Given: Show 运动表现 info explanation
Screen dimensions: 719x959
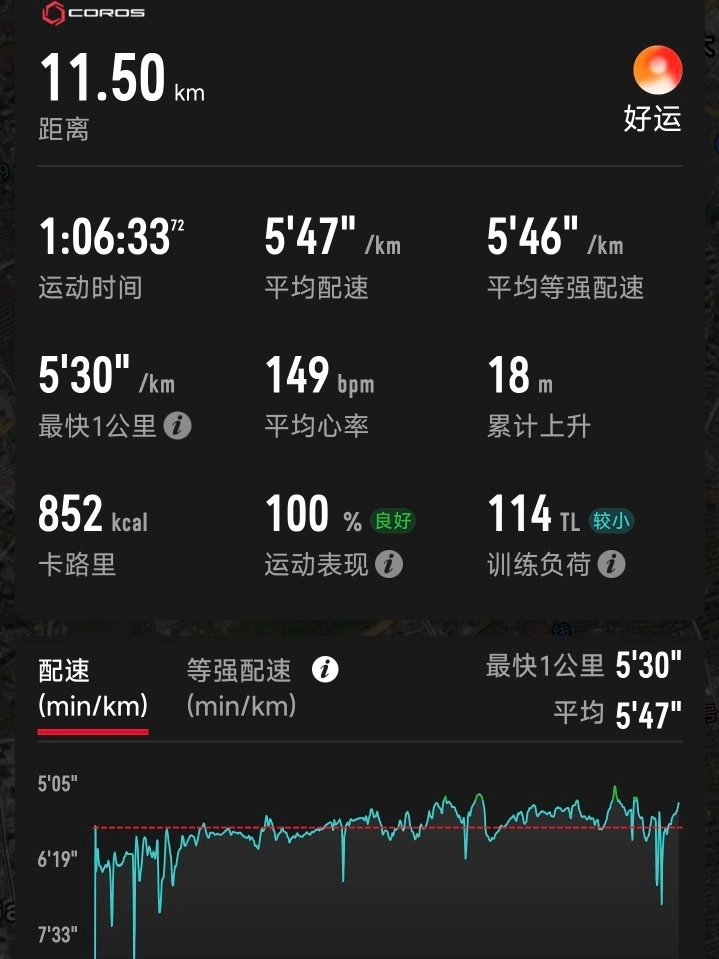Looking at the screenshot, I should 388,564.
